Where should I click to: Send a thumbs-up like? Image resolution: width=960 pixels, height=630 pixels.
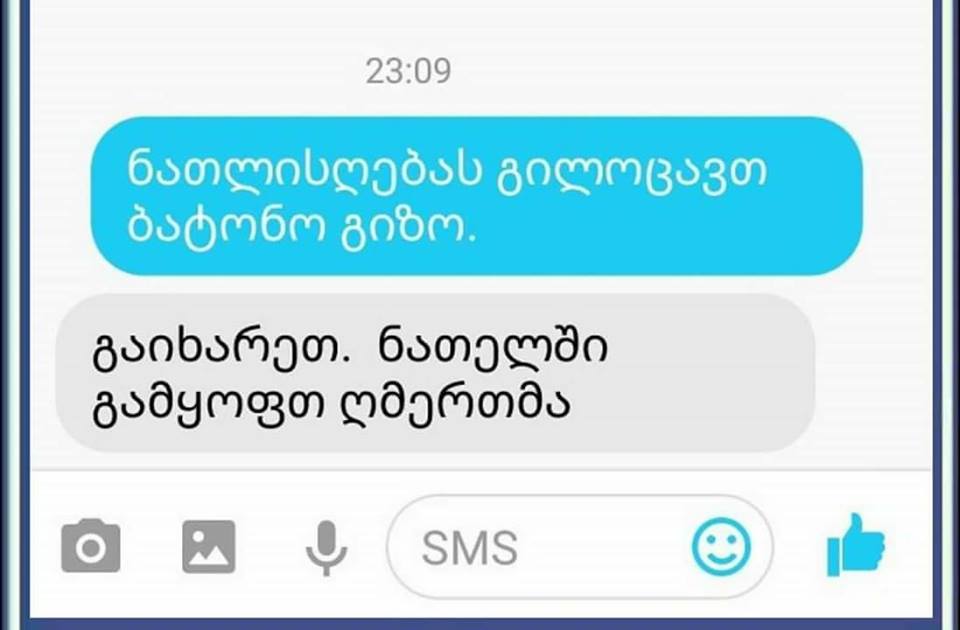tap(856, 546)
